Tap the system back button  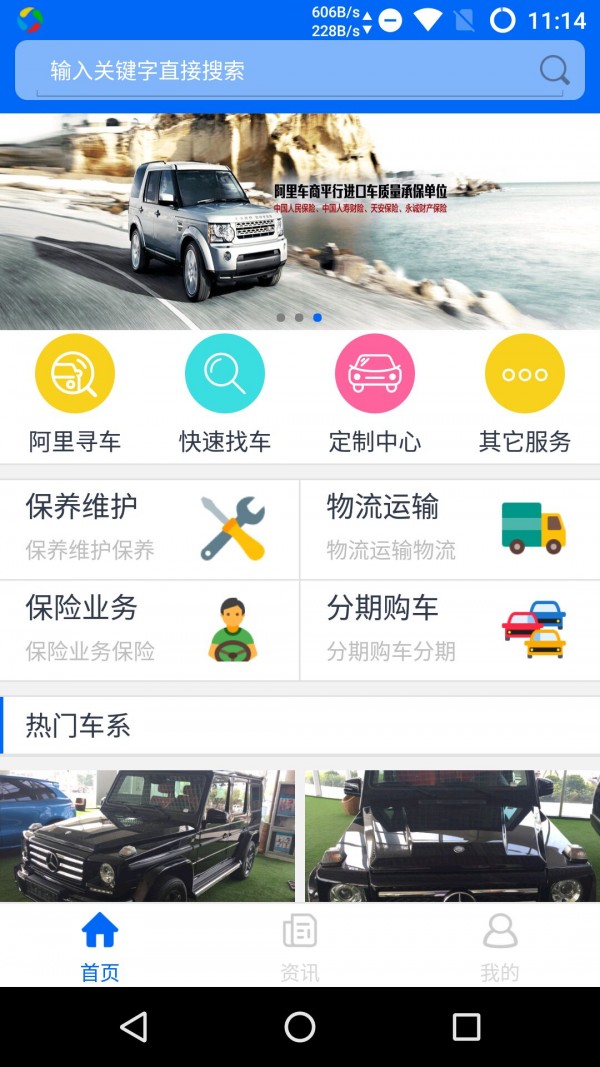click(133, 1027)
